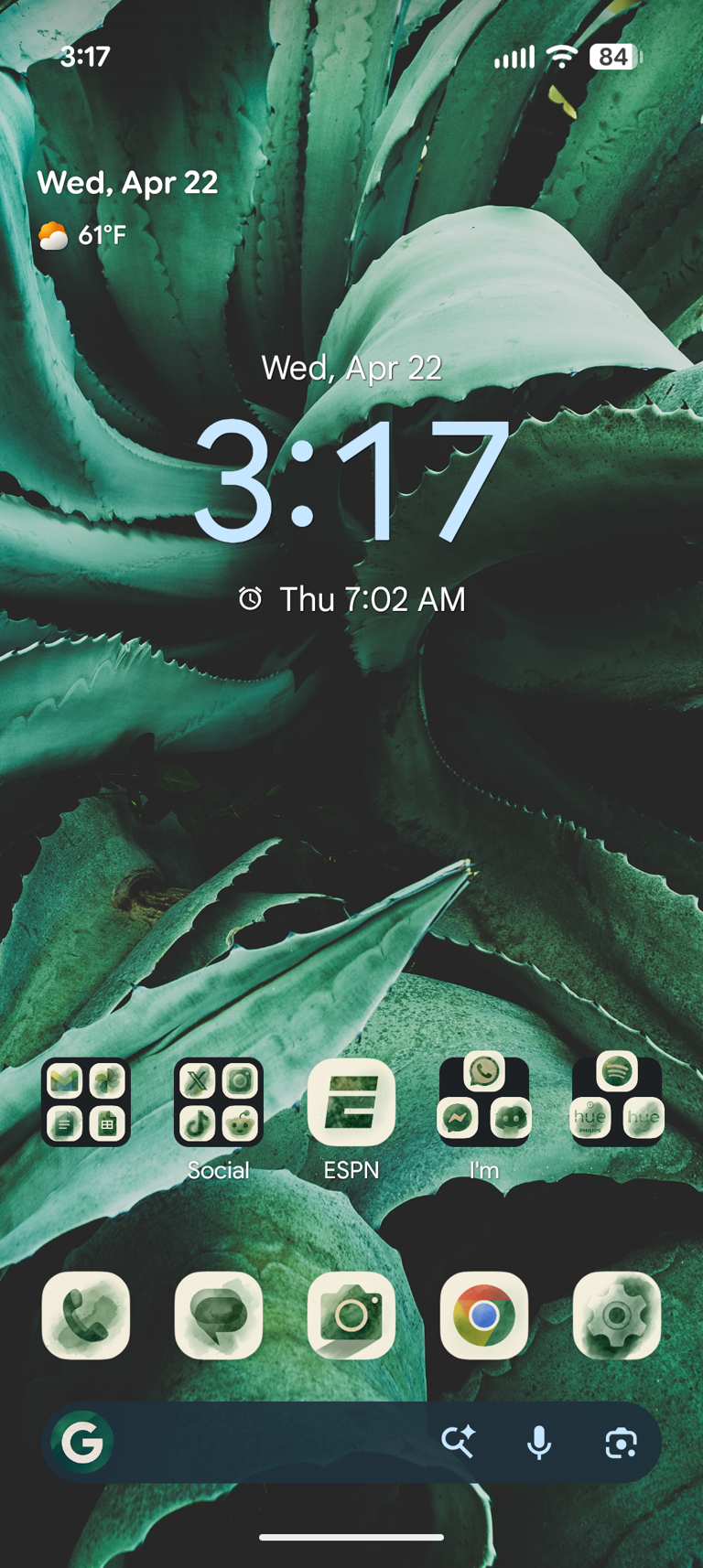
Task: Launch the Messages app
Action: pyautogui.click(x=218, y=1316)
